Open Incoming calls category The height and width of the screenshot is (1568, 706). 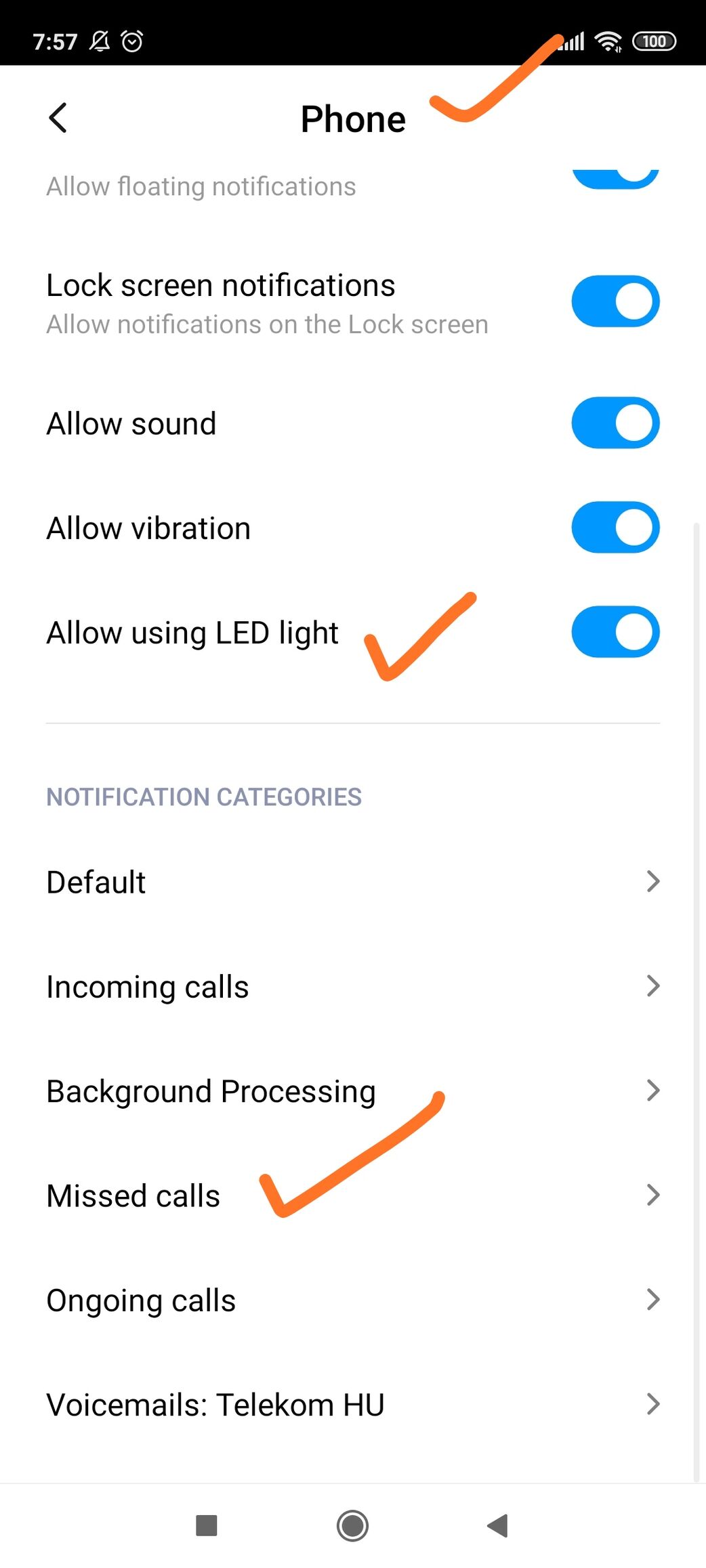pos(353,986)
